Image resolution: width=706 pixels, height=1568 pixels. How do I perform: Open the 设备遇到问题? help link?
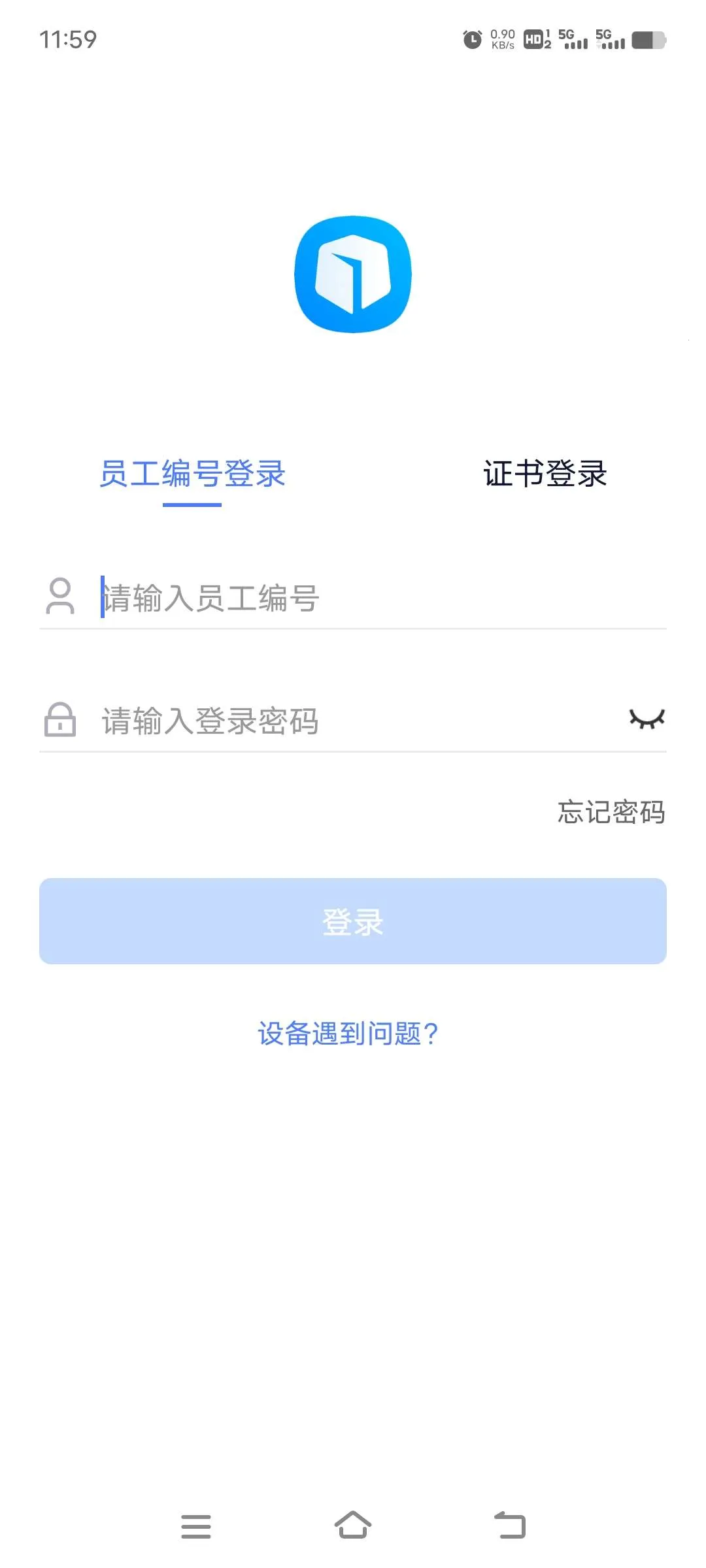click(x=348, y=1034)
